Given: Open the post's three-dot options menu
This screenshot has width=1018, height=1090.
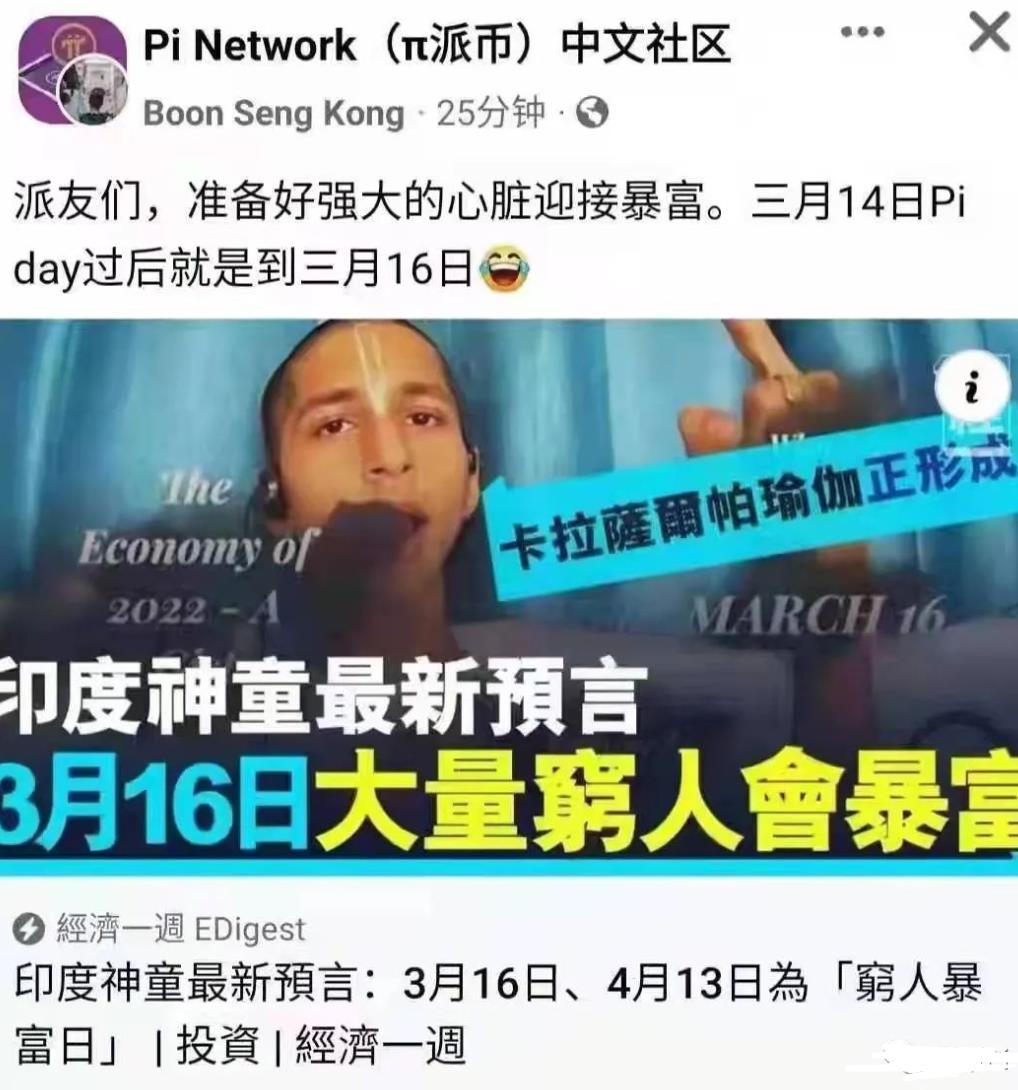Looking at the screenshot, I should [862, 33].
